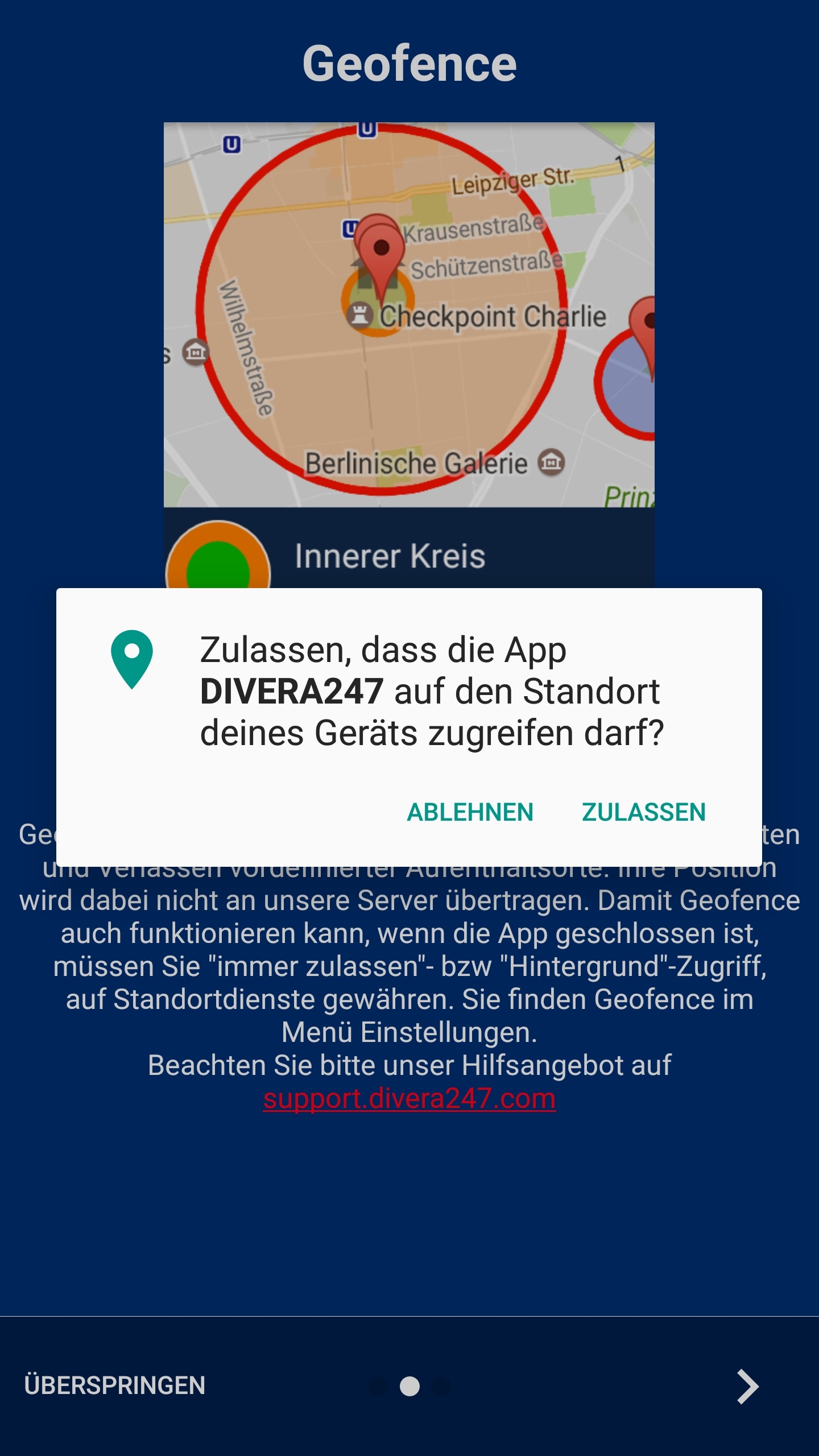
Task: Open the support.divera247.com link
Action: coord(409,1098)
